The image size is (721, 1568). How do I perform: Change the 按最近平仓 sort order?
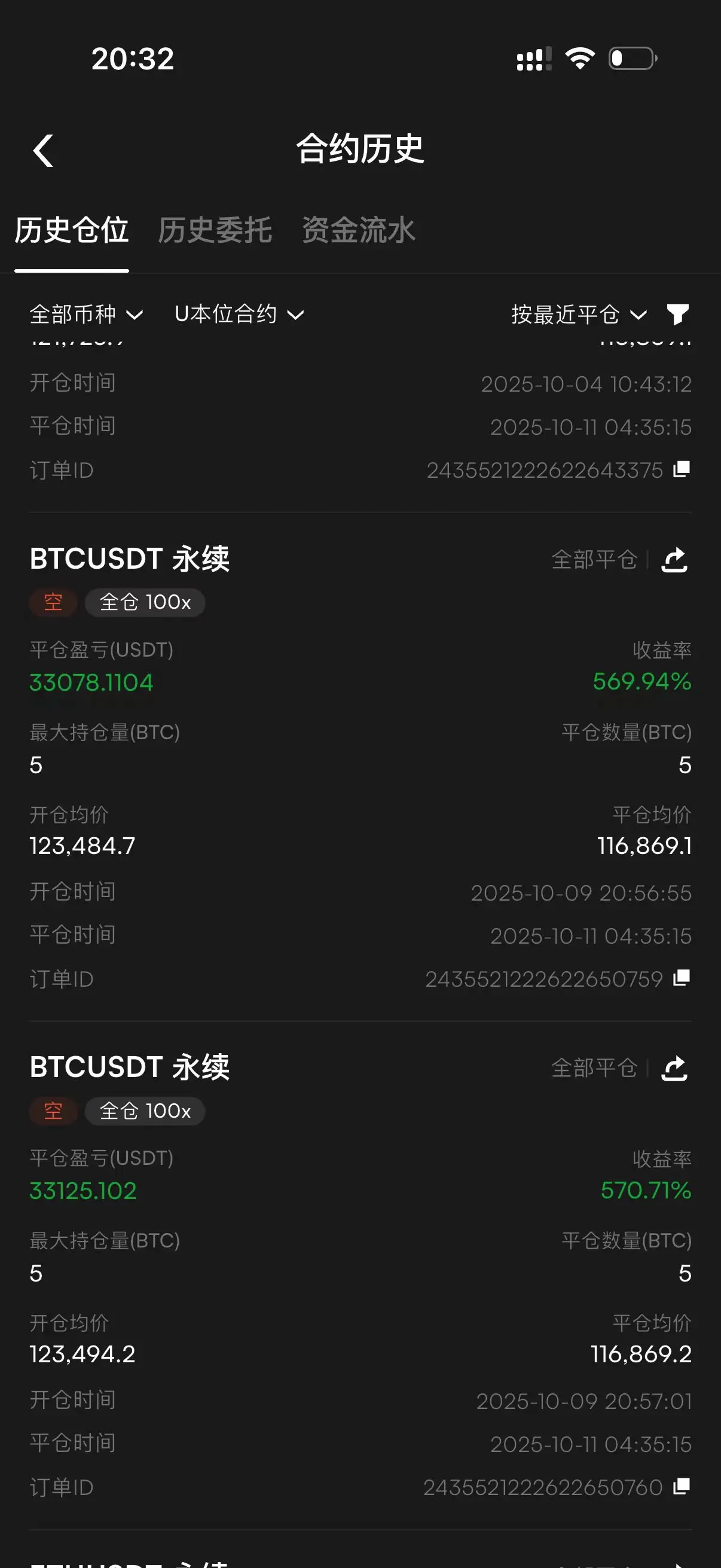pos(578,315)
